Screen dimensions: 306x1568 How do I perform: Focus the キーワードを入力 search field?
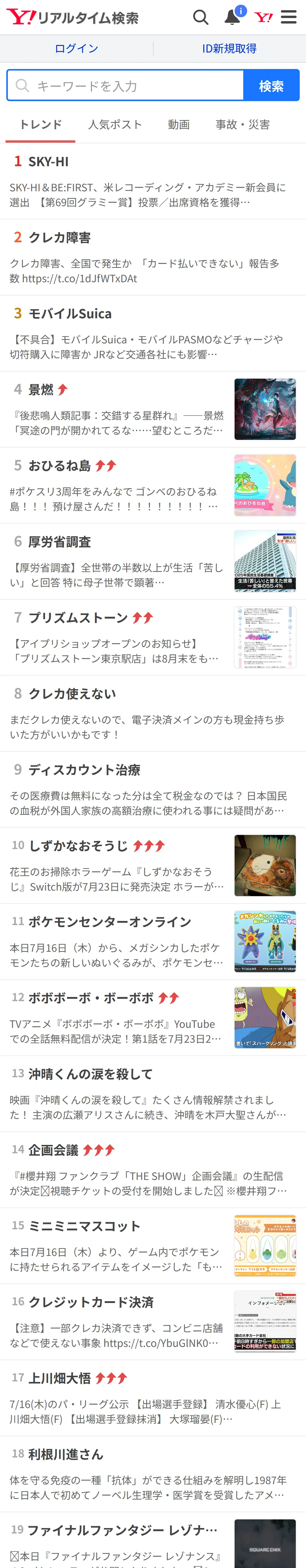[x=125, y=85]
